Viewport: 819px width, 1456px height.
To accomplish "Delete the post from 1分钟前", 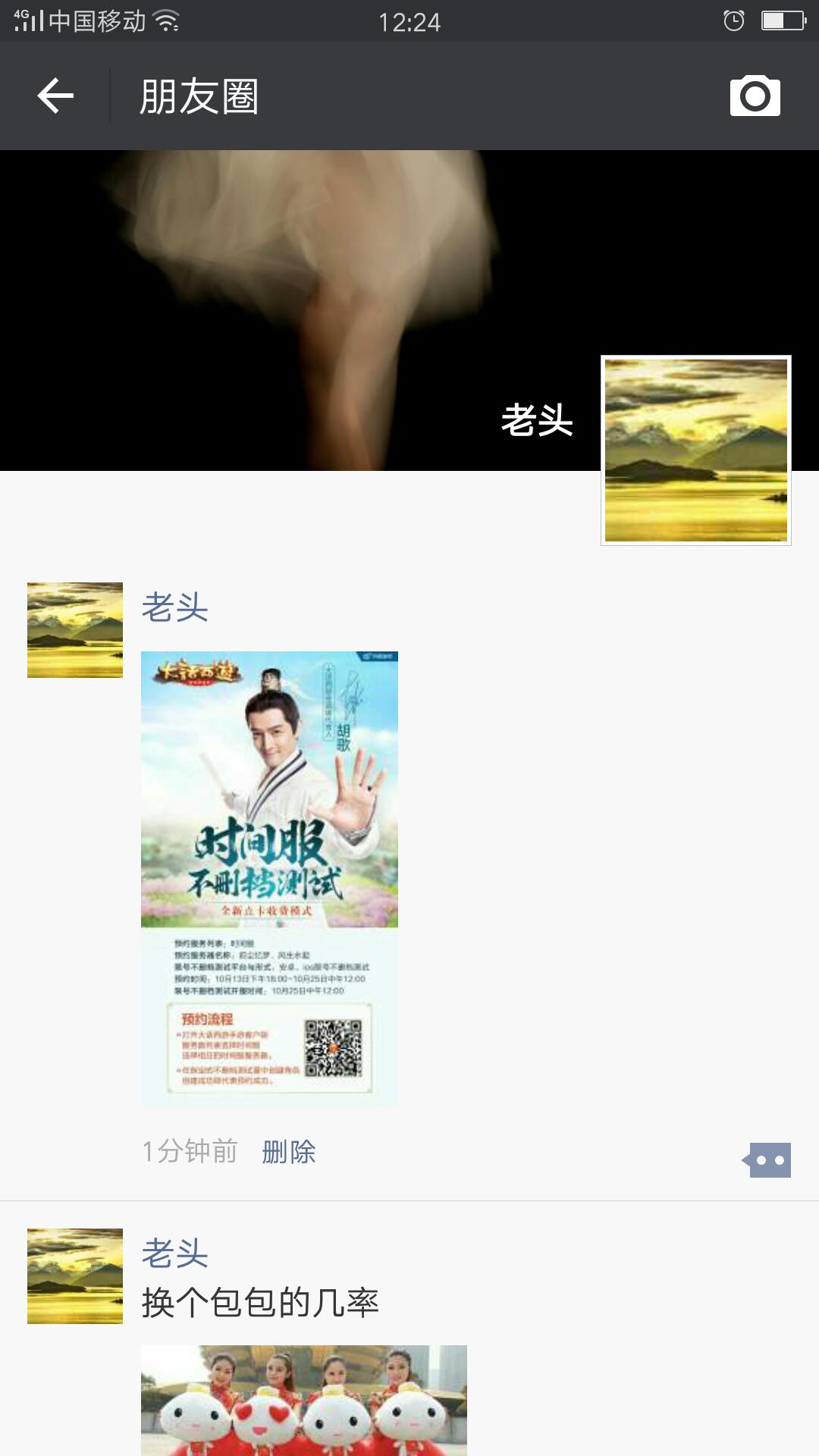I will click(x=288, y=1152).
